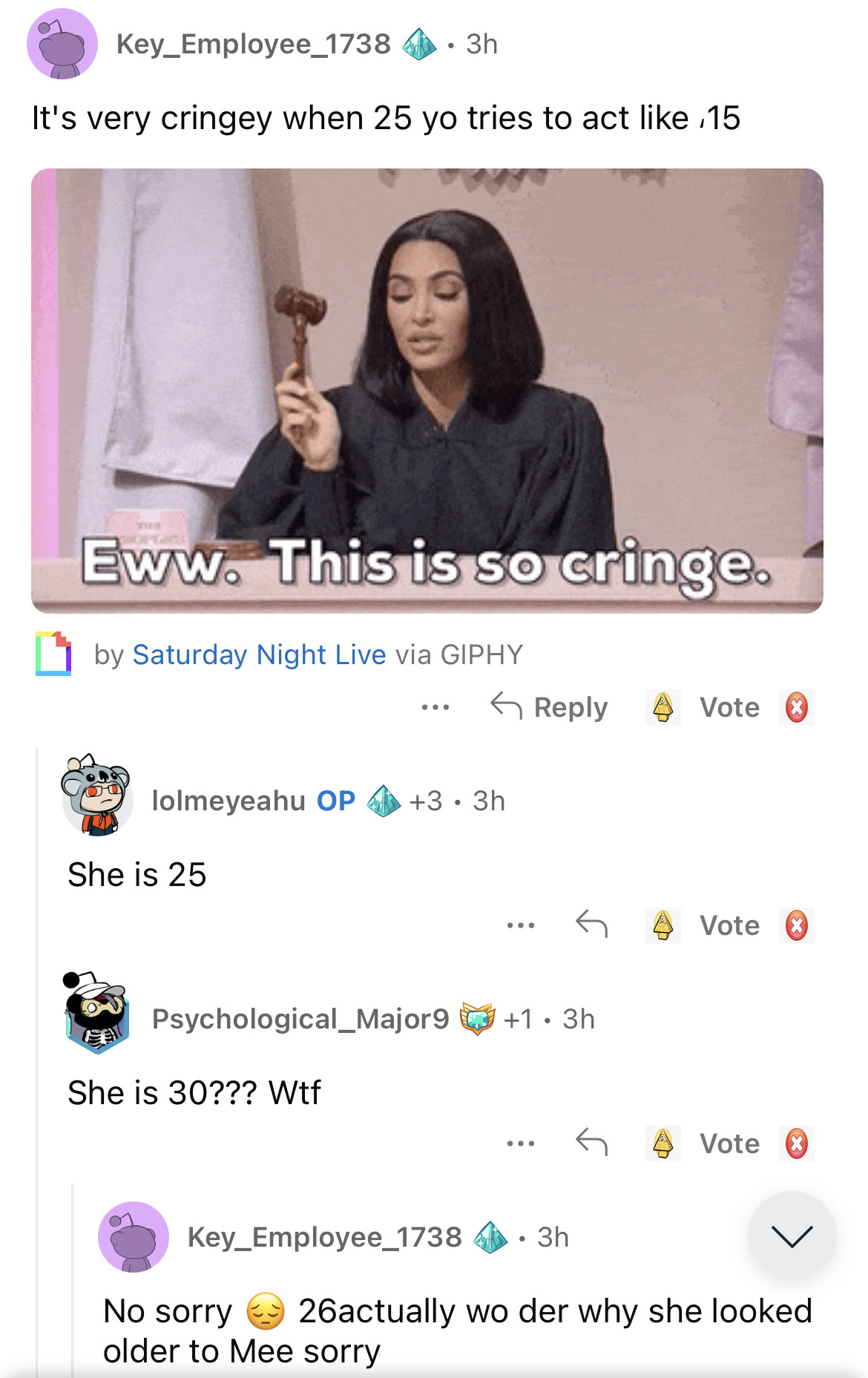This screenshot has height=1378, width=868.
Task: Downvote the "She is 25" comment
Action: point(796,925)
